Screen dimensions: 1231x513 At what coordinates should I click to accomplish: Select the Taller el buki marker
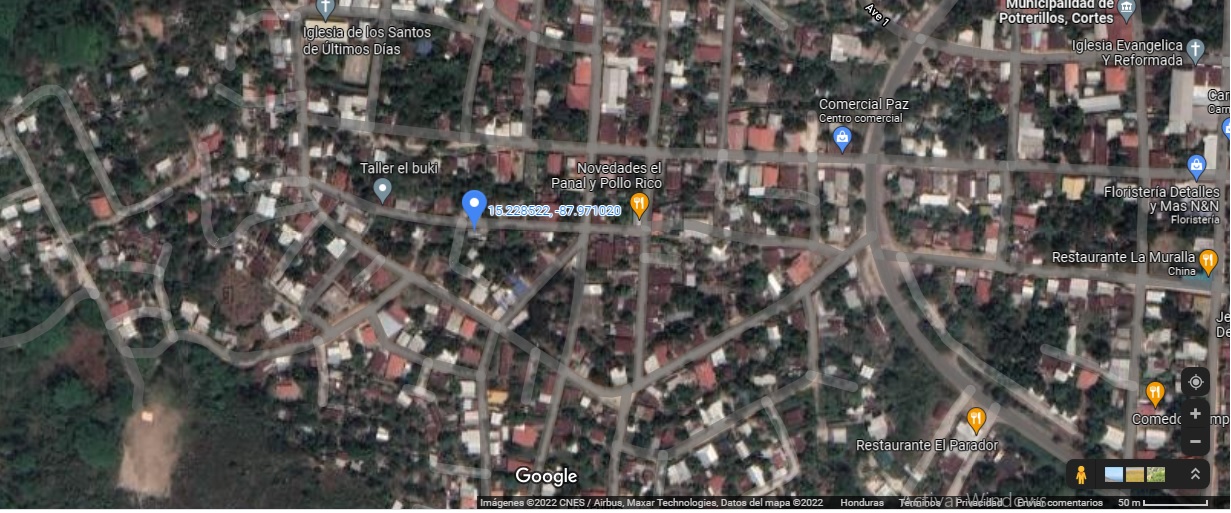coord(381,188)
